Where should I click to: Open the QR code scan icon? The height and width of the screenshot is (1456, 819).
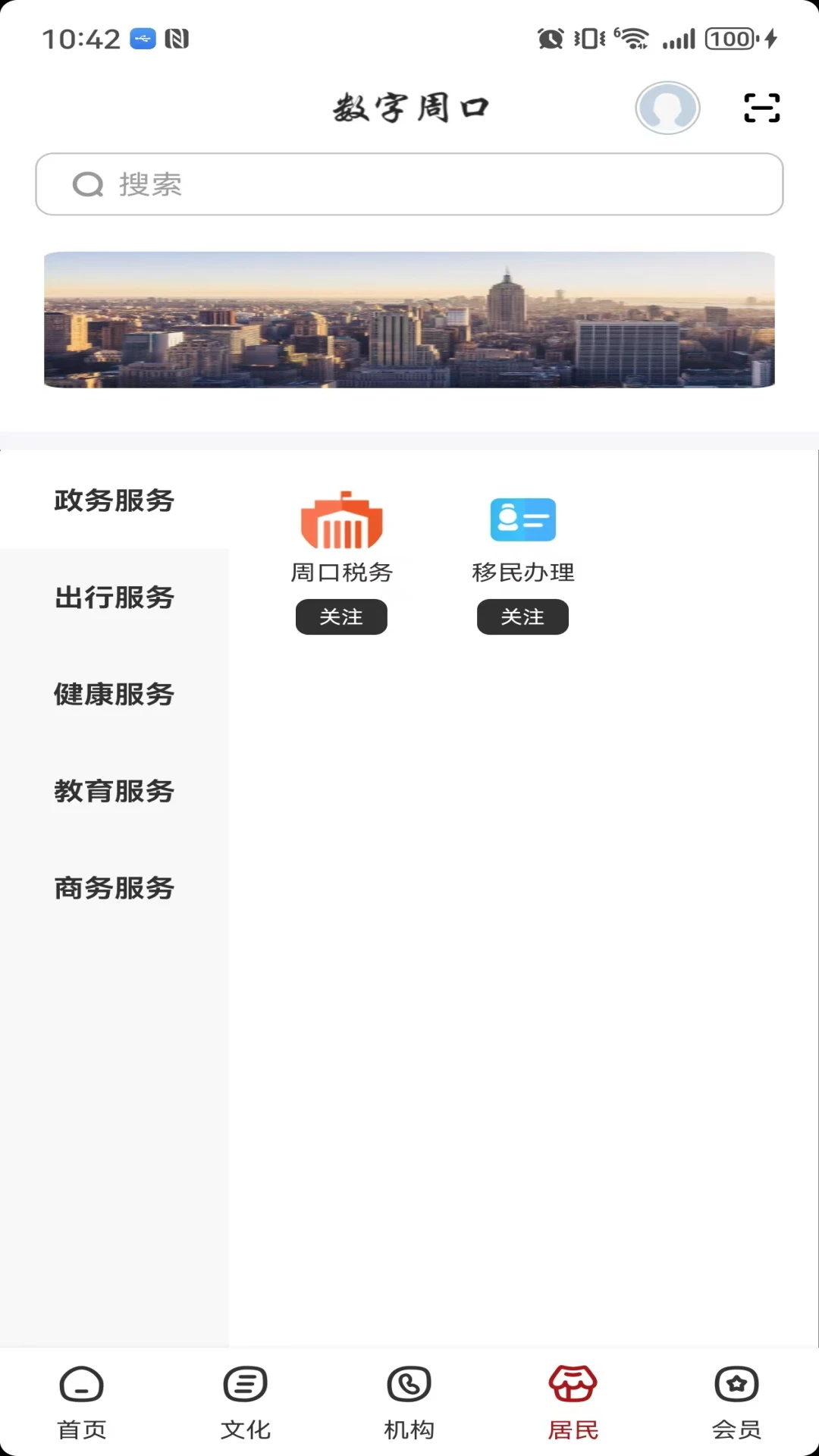coord(761,108)
